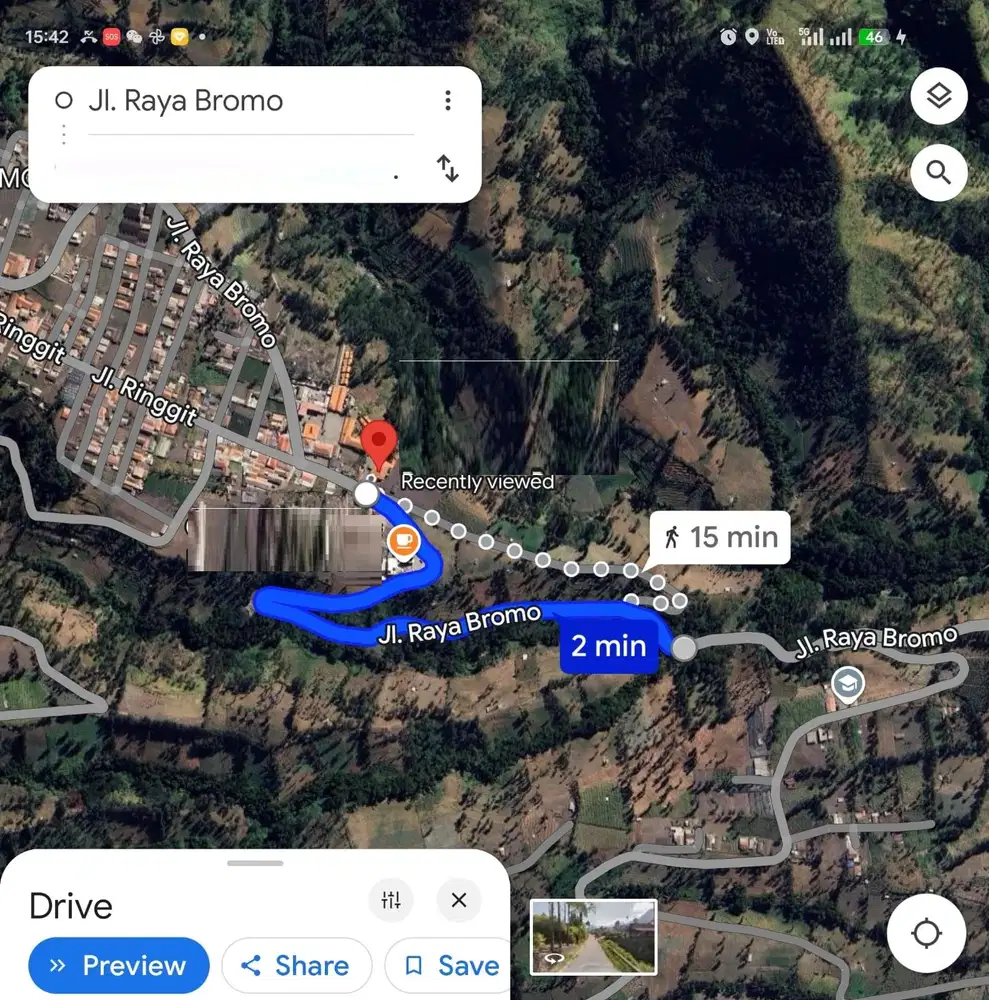Tap the bookmark icon inside the Save button
The image size is (989, 1000).
pos(414,965)
